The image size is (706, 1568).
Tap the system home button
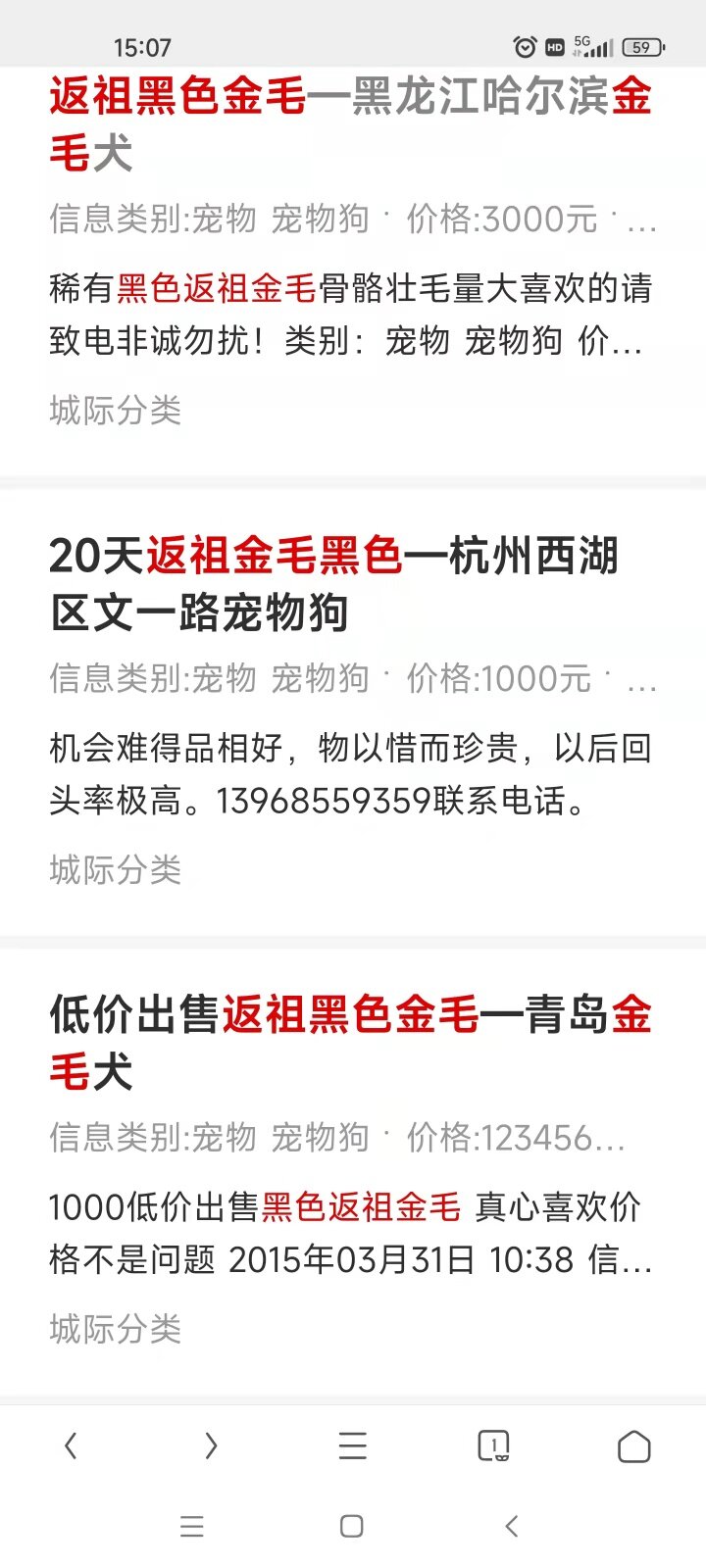pos(351,1526)
